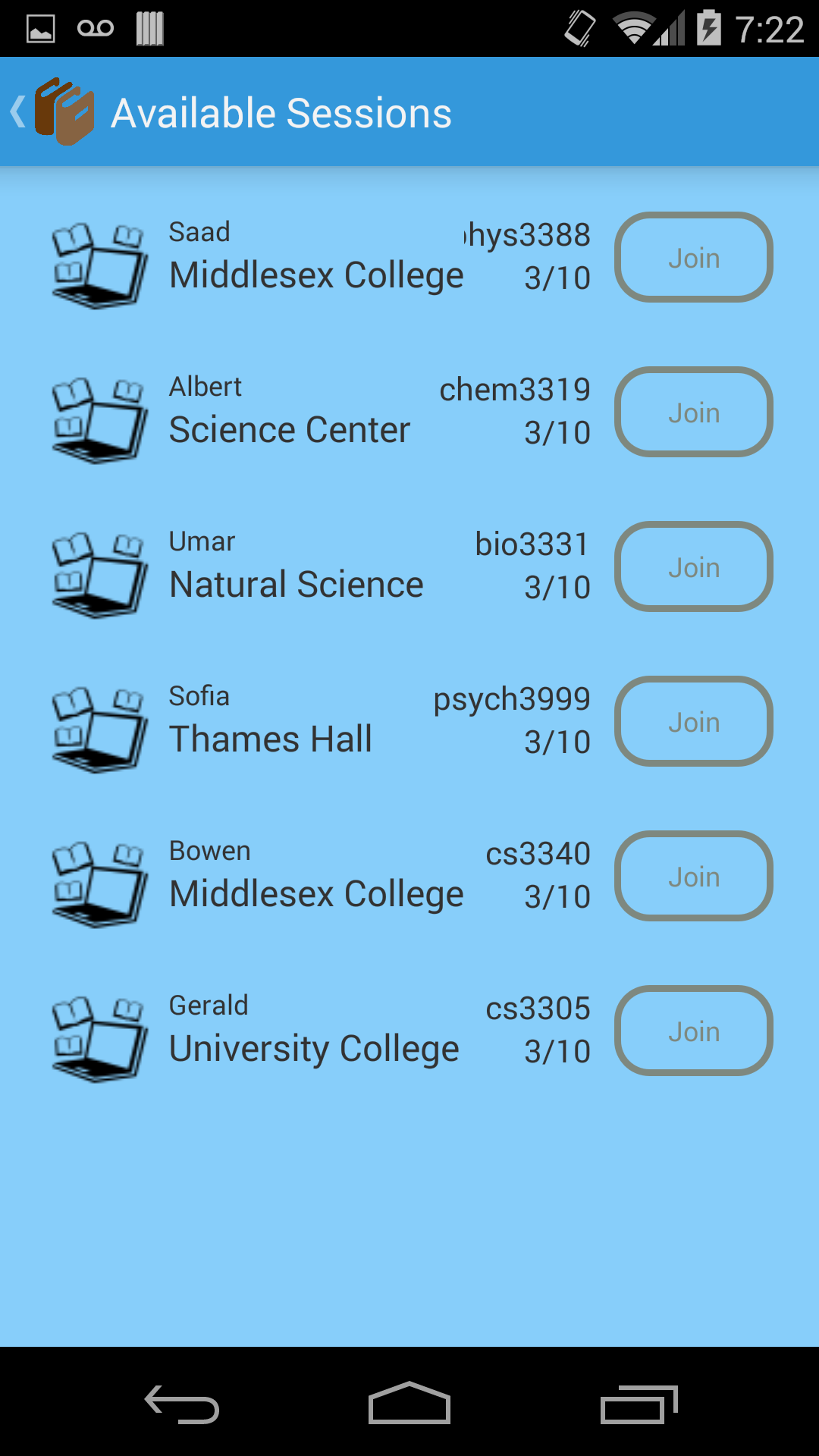Image resolution: width=819 pixels, height=1456 pixels.
Task: Join Umar's bio3331 session
Action: (x=693, y=567)
